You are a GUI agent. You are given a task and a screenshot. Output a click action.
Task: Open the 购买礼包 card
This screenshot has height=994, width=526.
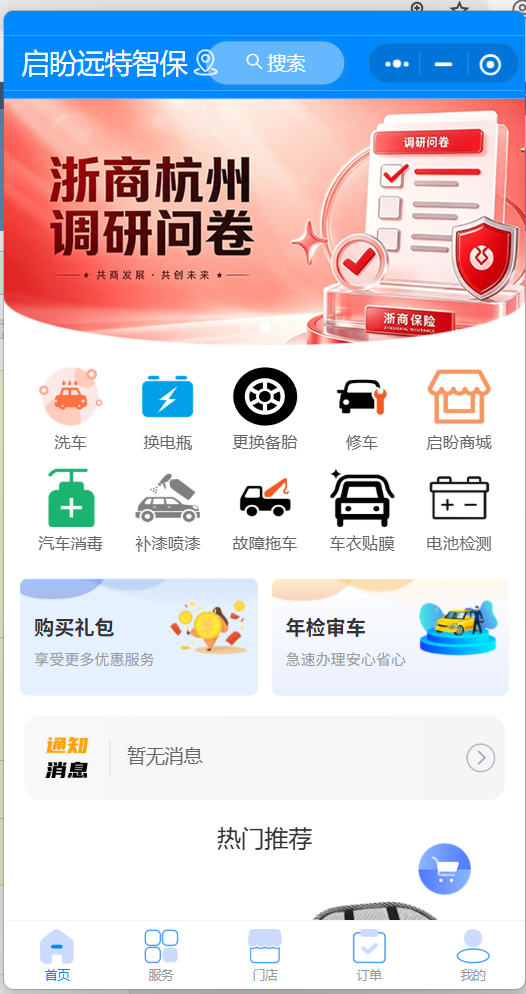[x=139, y=637]
